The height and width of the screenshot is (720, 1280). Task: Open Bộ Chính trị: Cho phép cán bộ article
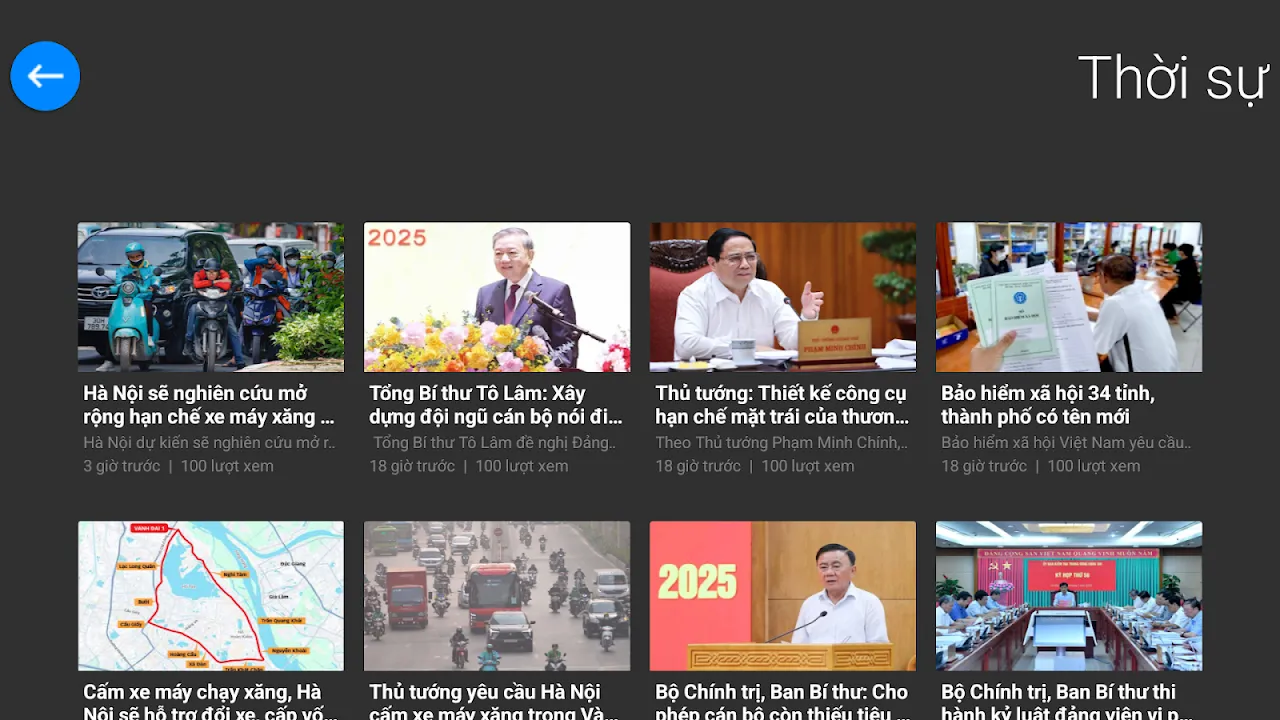tap(783, 596)
